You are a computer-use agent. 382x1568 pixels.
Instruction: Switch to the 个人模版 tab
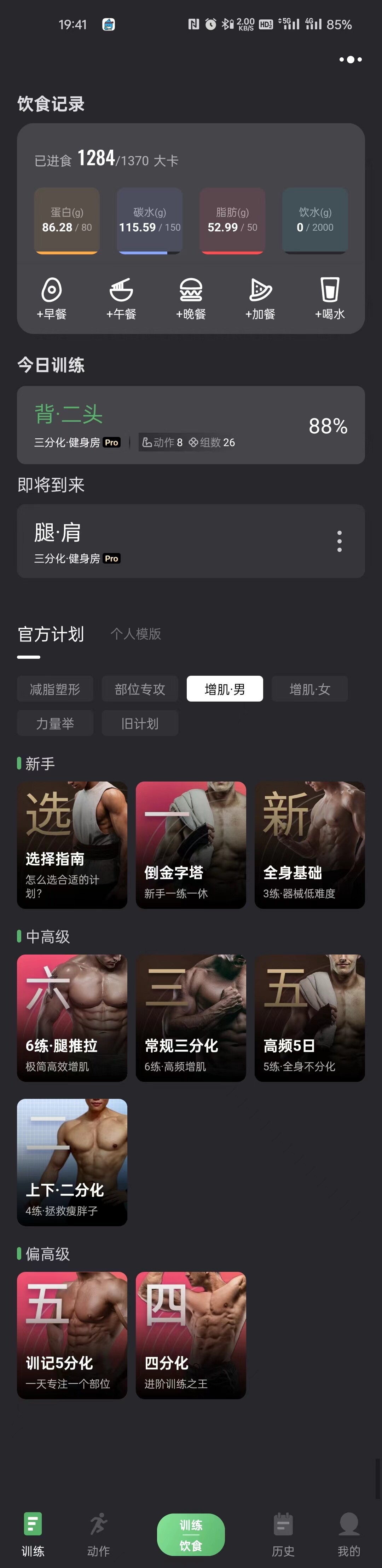136,634
